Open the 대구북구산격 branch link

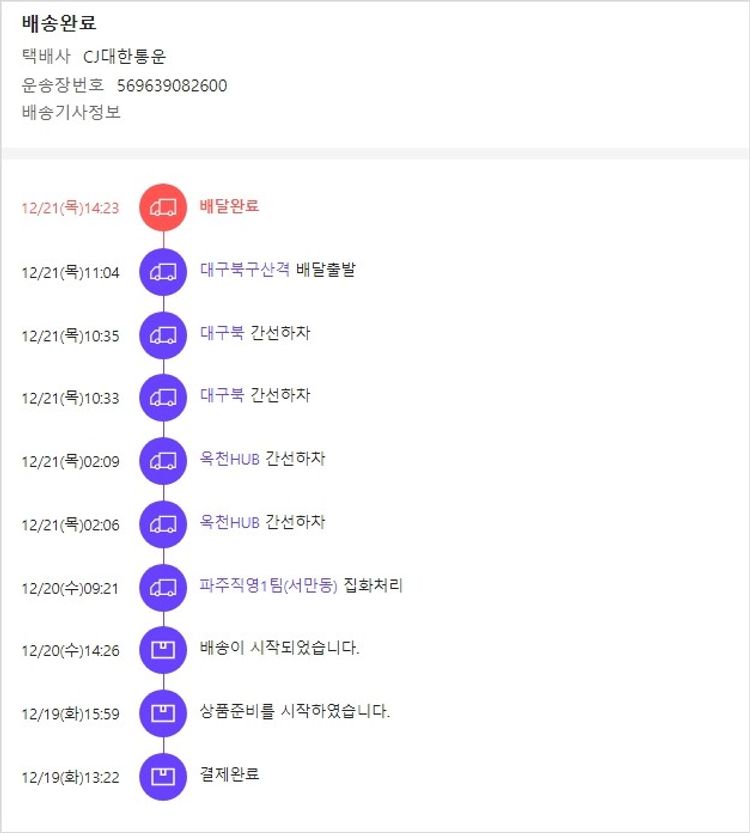pos(245,270)
